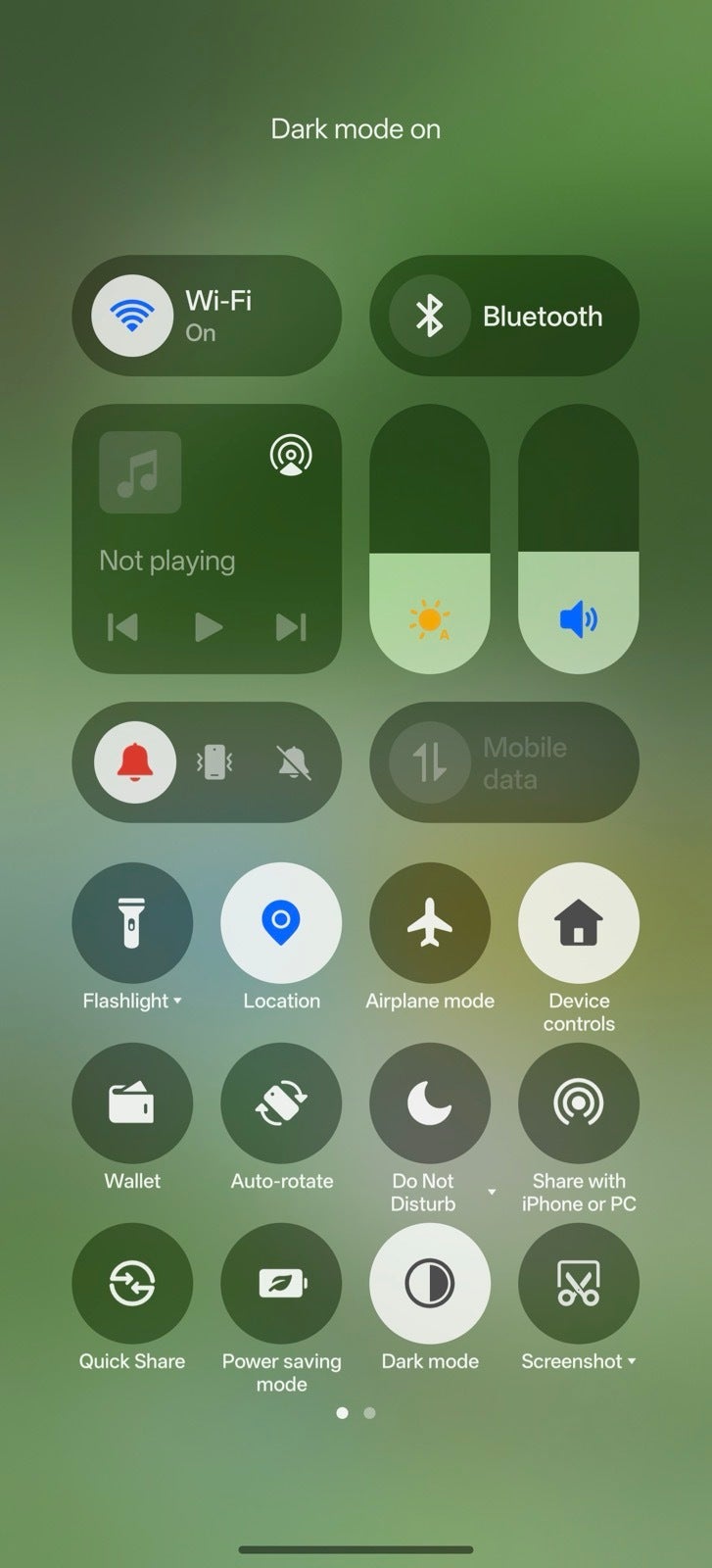Image resolution: width=712 pixels, height=1568 pixels.
Task: Open Wallet
Action: (x=132, y=1102)
